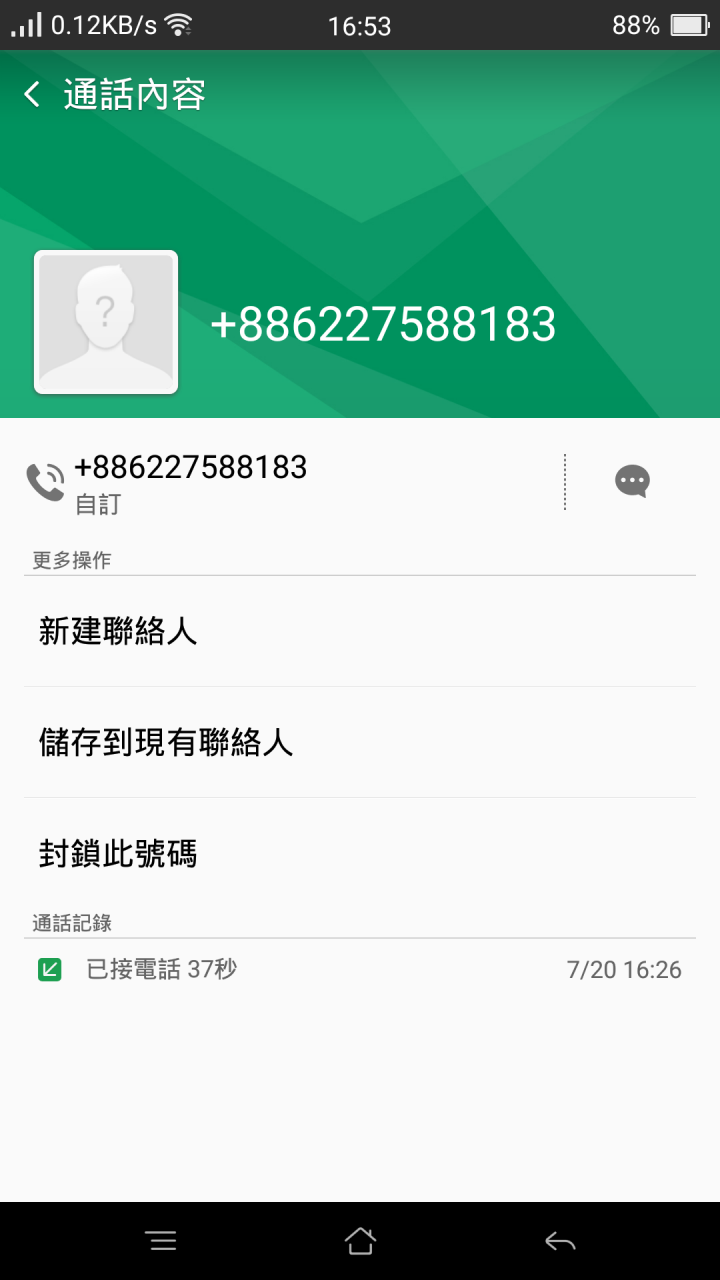This screenshot has width=720, height=1280.
Task: Tap the recents navigation icon at bottom
Action: 161,1240
